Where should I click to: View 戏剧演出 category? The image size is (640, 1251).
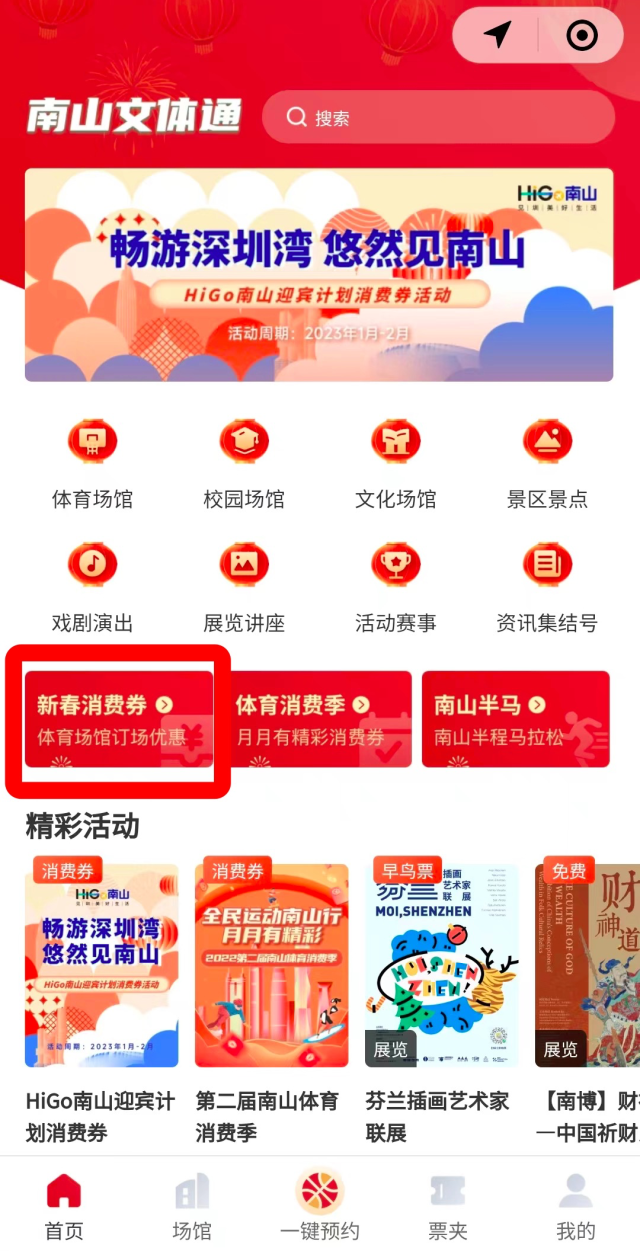click(x=92, y=583)
